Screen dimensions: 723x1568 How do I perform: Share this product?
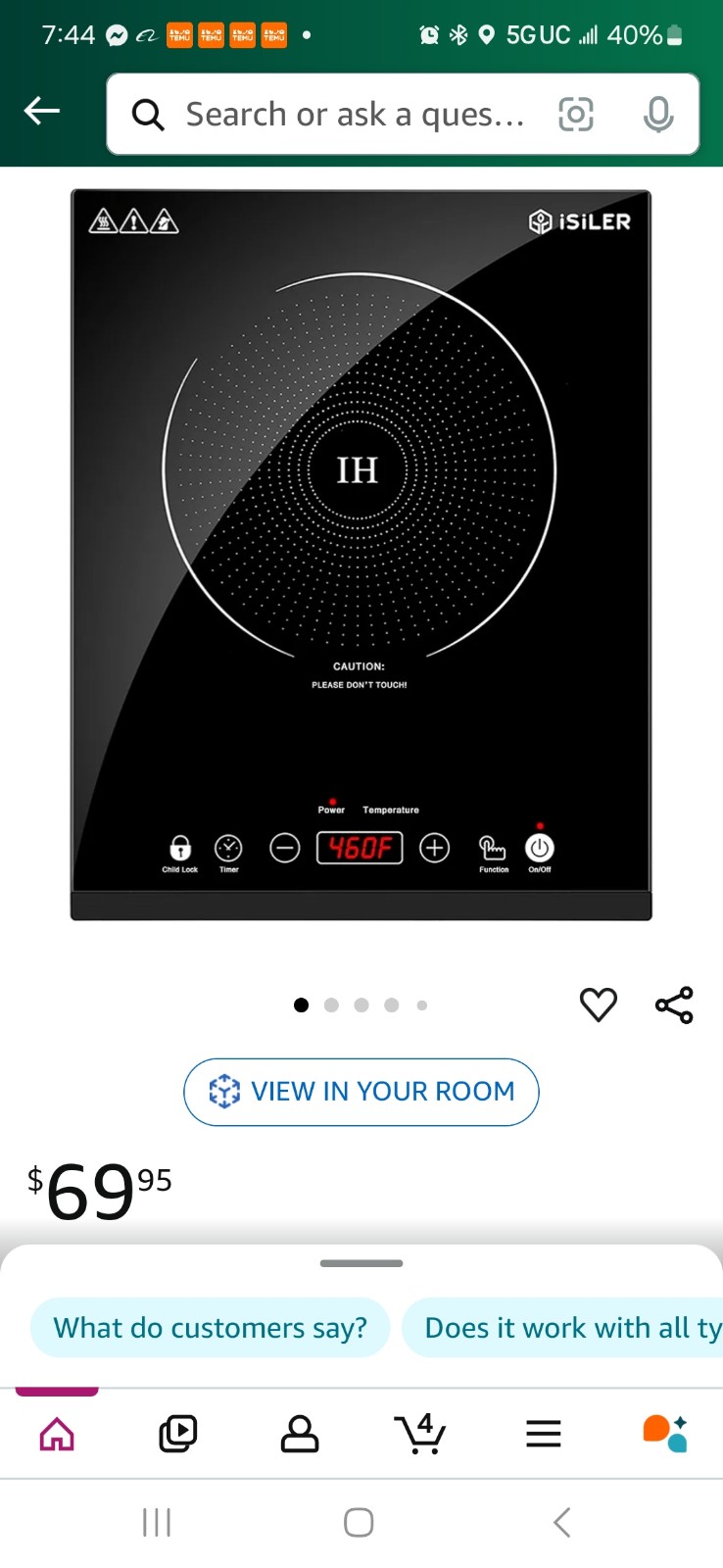[674, 1004]
